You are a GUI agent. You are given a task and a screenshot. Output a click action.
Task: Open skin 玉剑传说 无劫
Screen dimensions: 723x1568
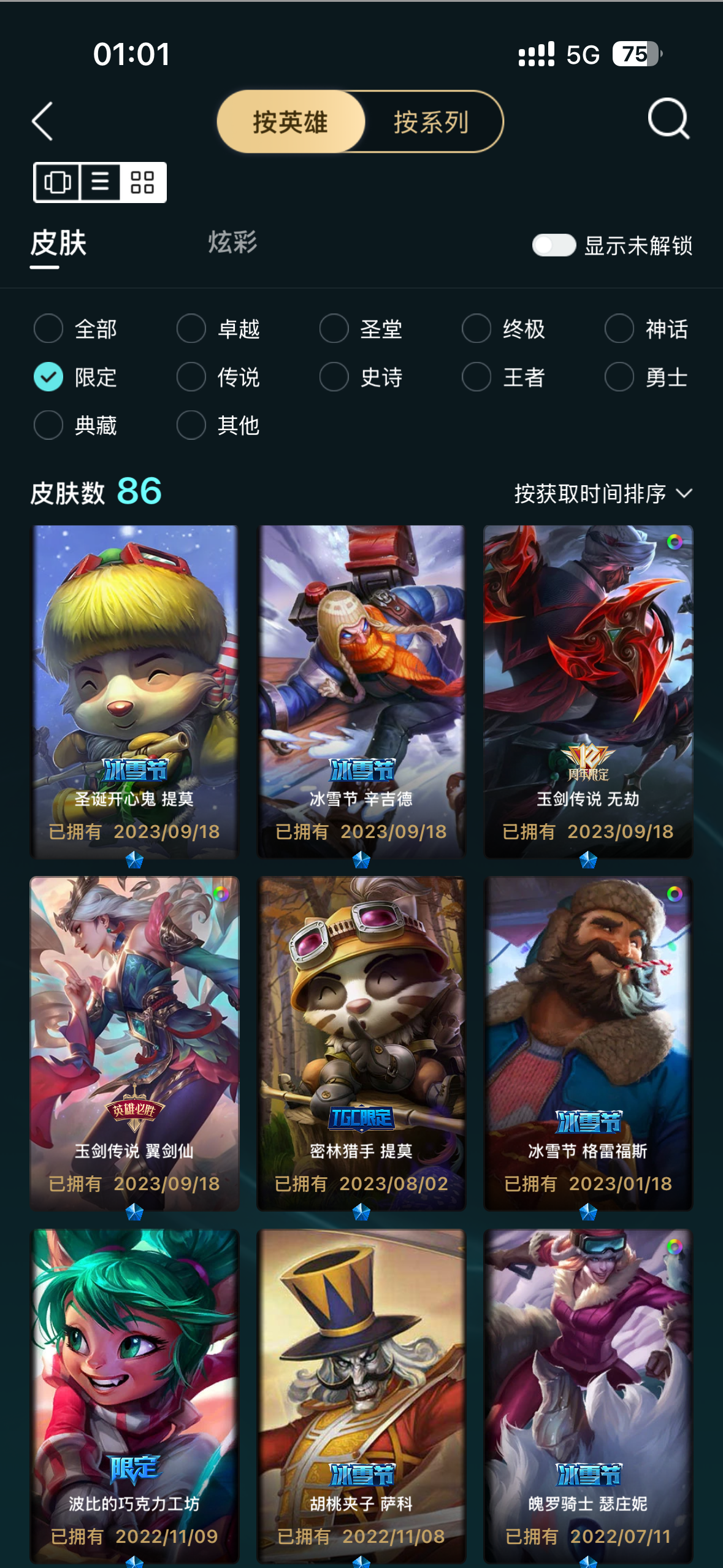click(588, 691)
